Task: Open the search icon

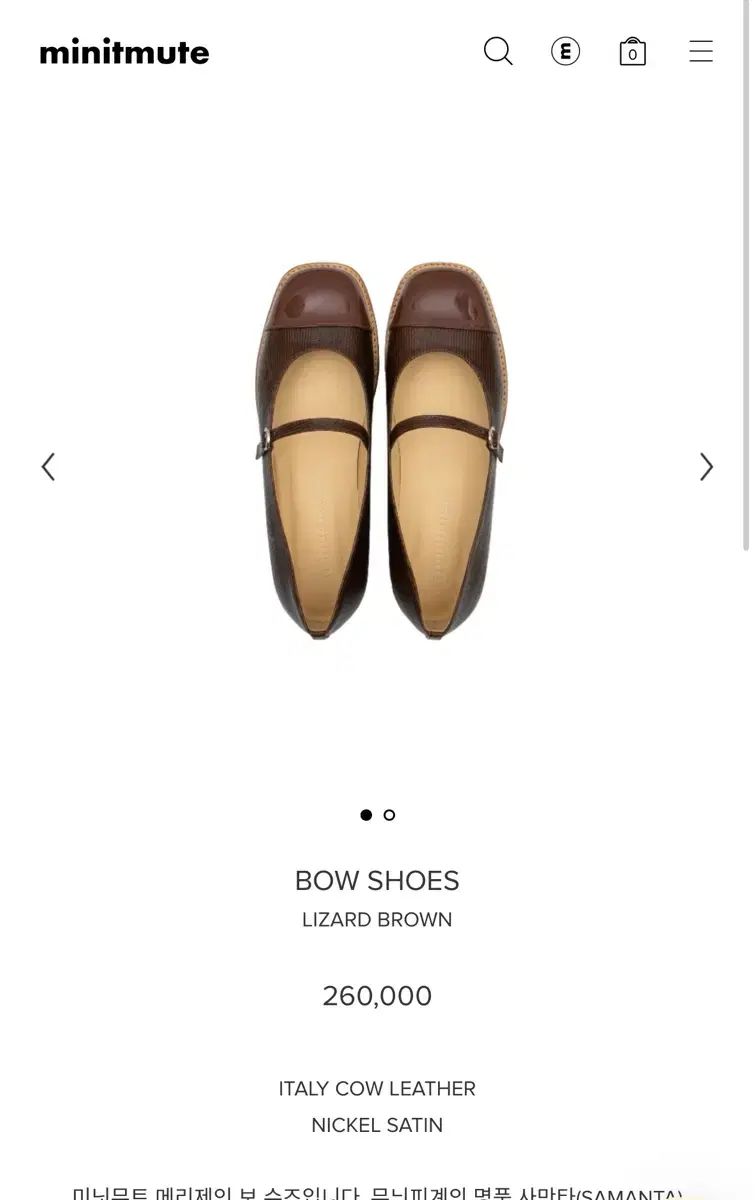Action: click(x=498, y=51)
